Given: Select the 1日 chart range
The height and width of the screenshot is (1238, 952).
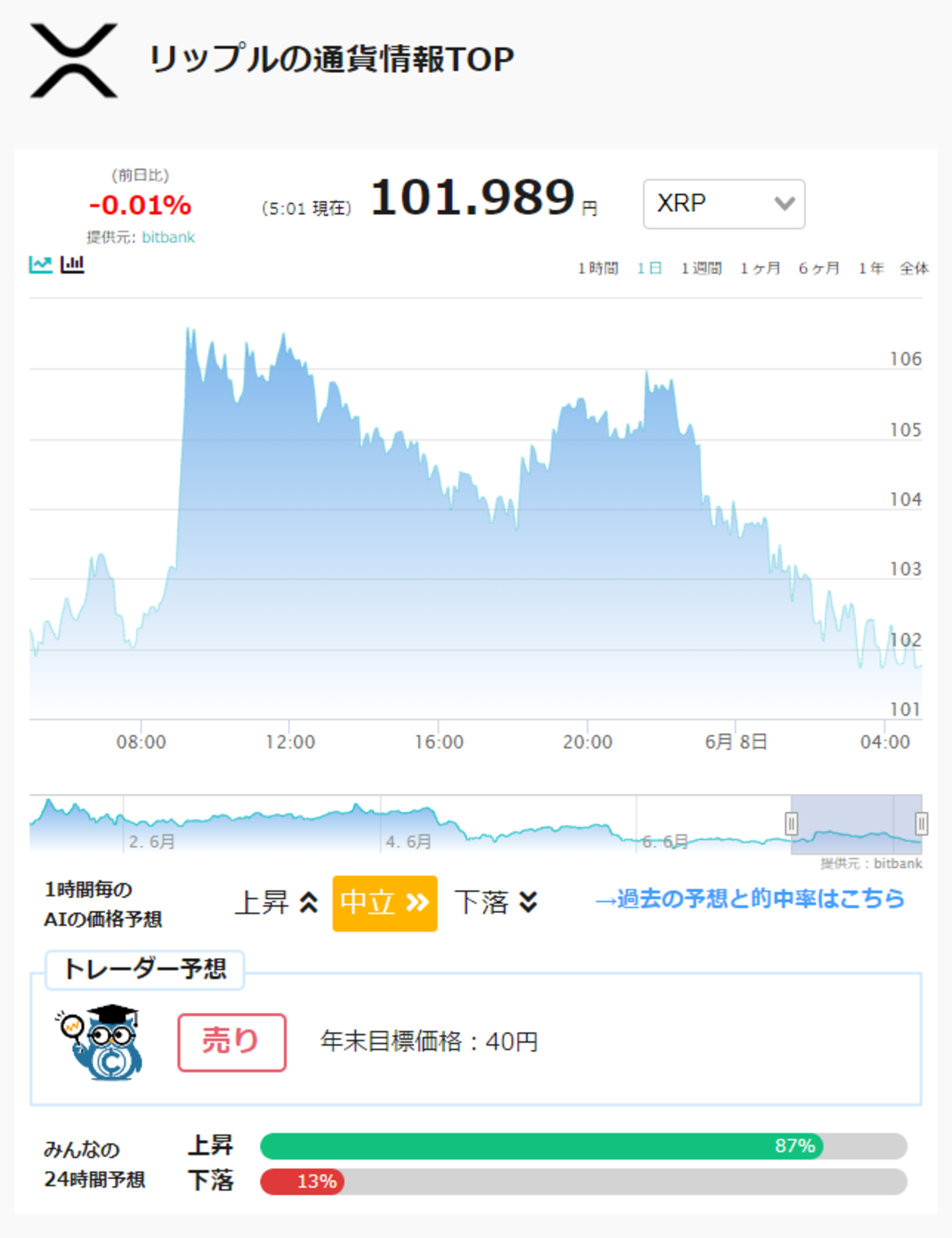Looking at the screenshot, I should (x=649, y=268).
